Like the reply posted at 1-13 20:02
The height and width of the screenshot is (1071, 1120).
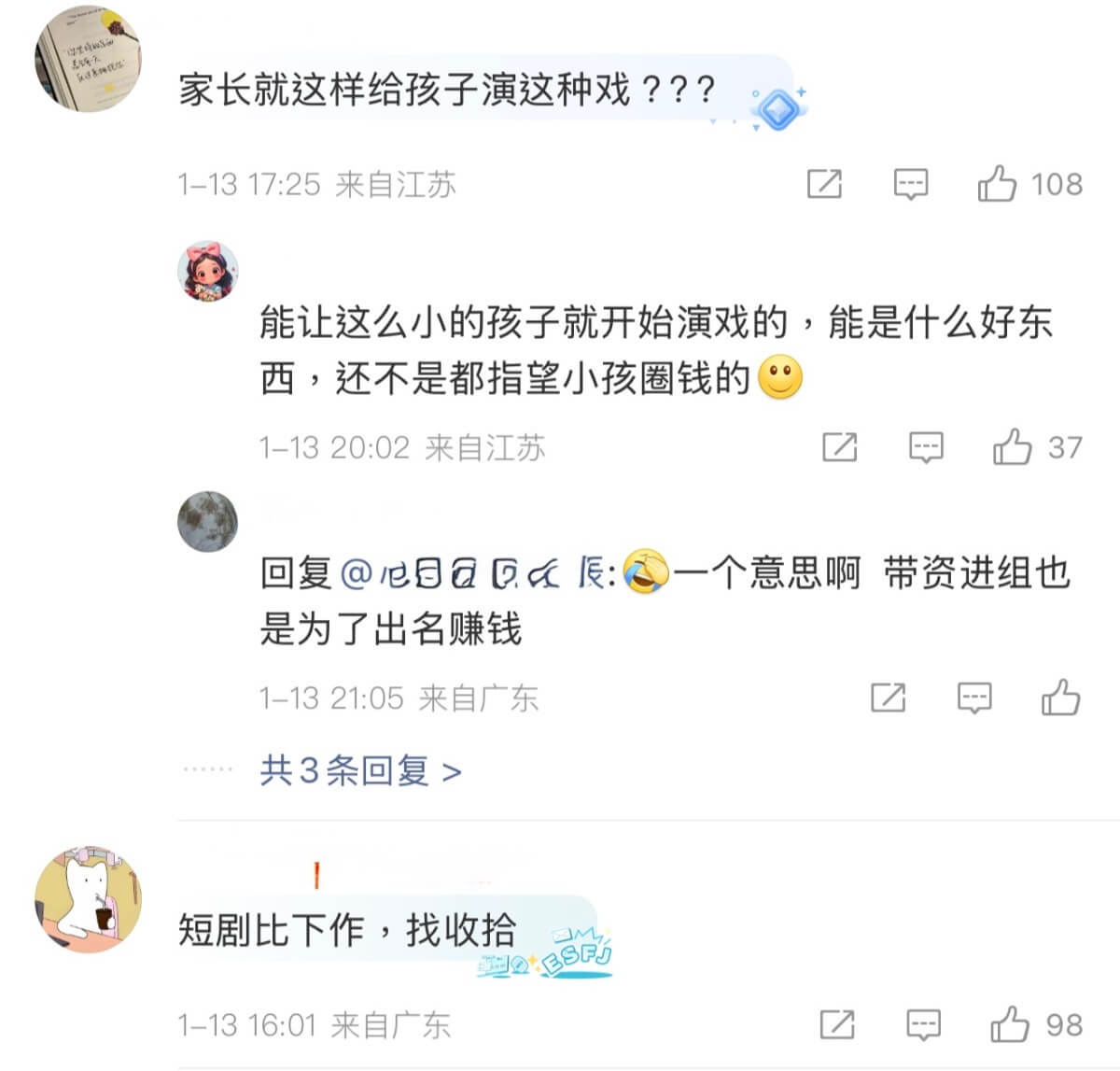[x=1012, y=447]
